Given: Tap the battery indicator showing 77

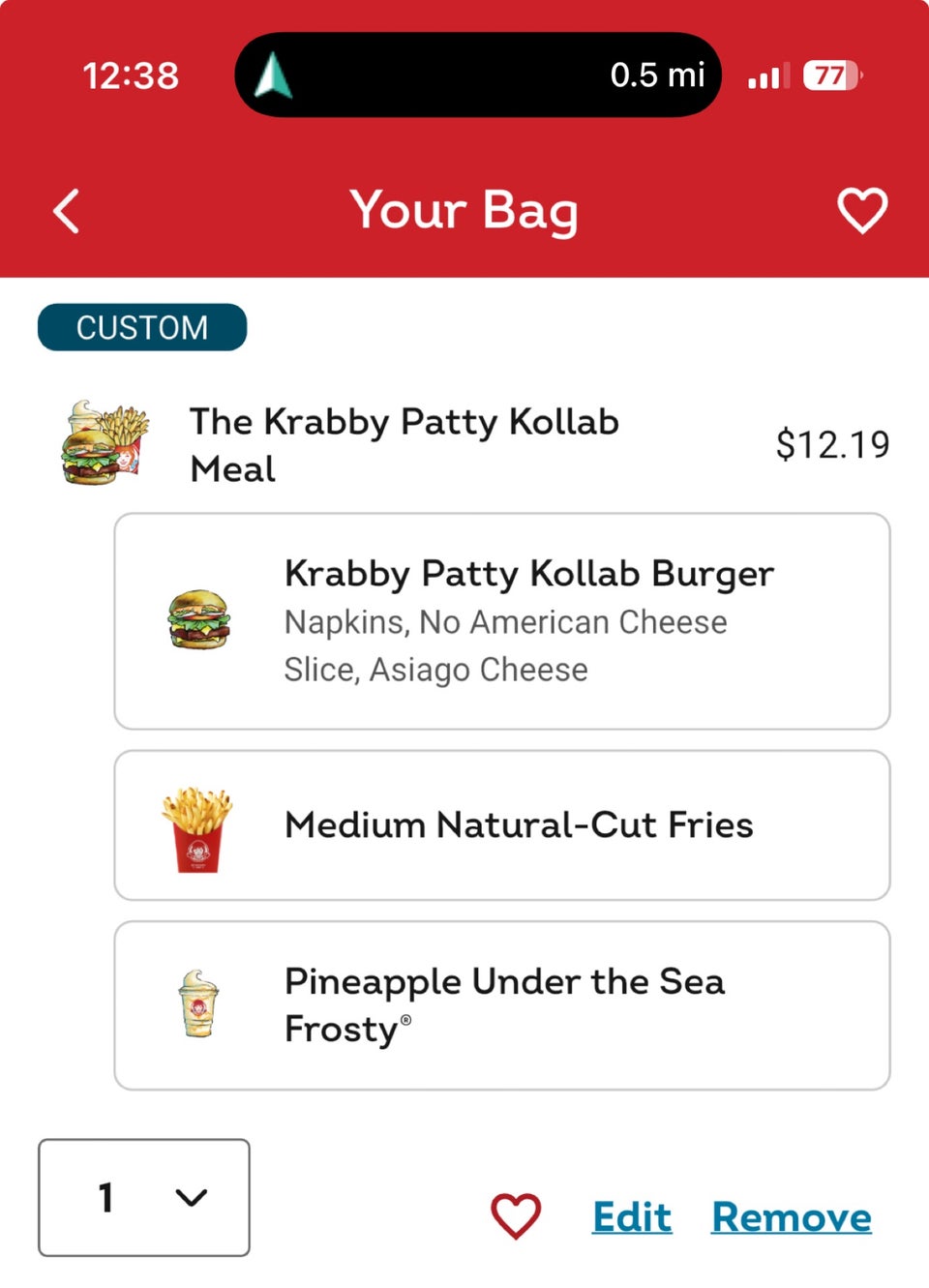Looking at the screenshot, I should coord(829,74).
